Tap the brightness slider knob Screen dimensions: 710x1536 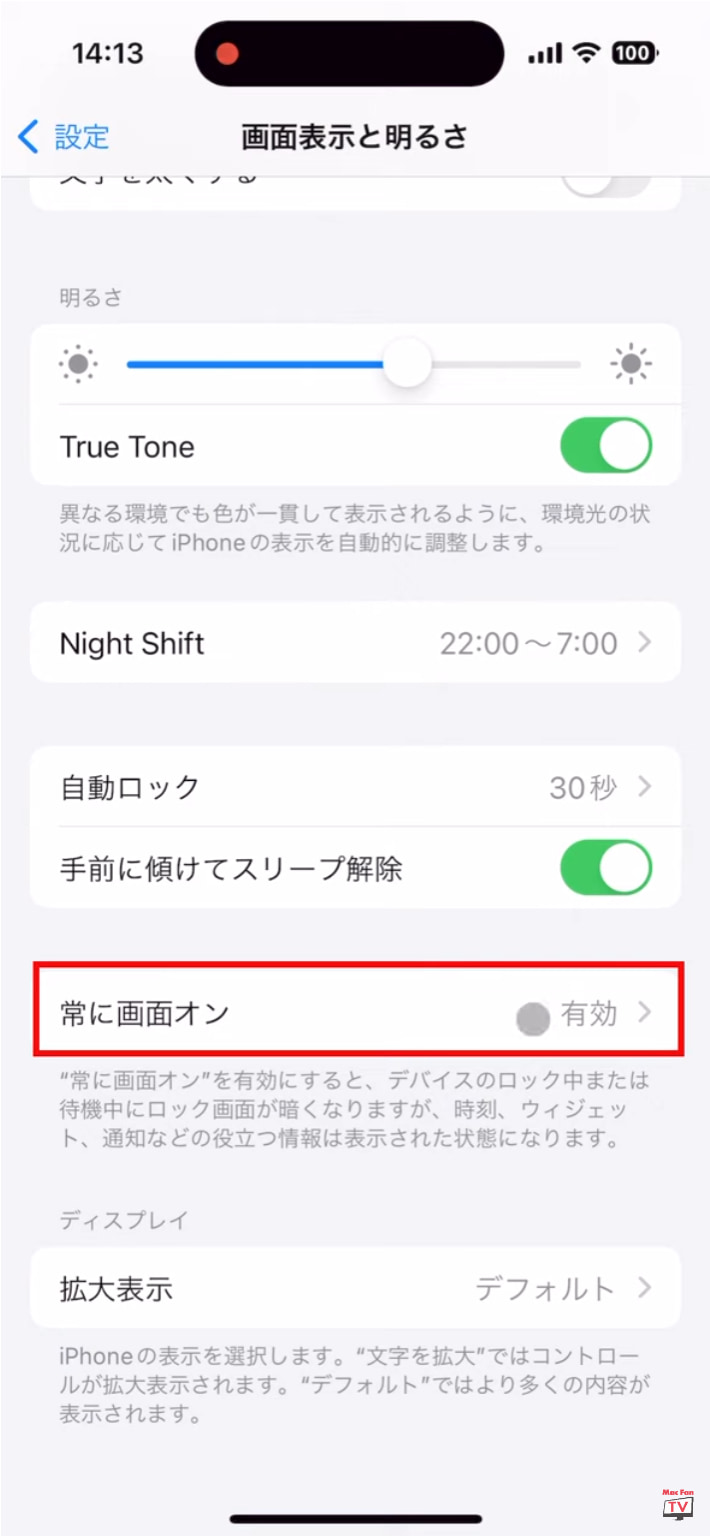pyautogui.click(x=406, y=364)
